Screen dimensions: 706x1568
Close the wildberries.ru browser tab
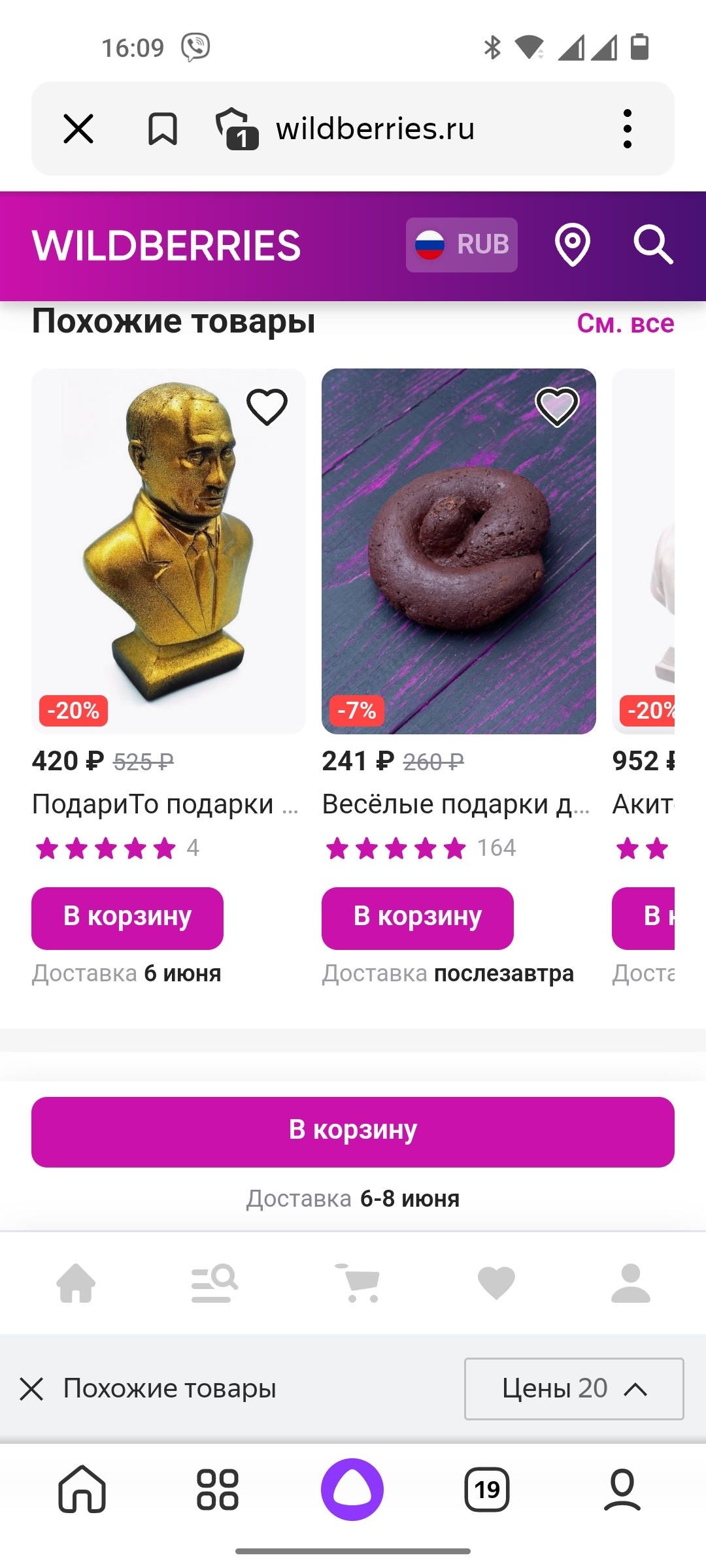tap(78, 128)
